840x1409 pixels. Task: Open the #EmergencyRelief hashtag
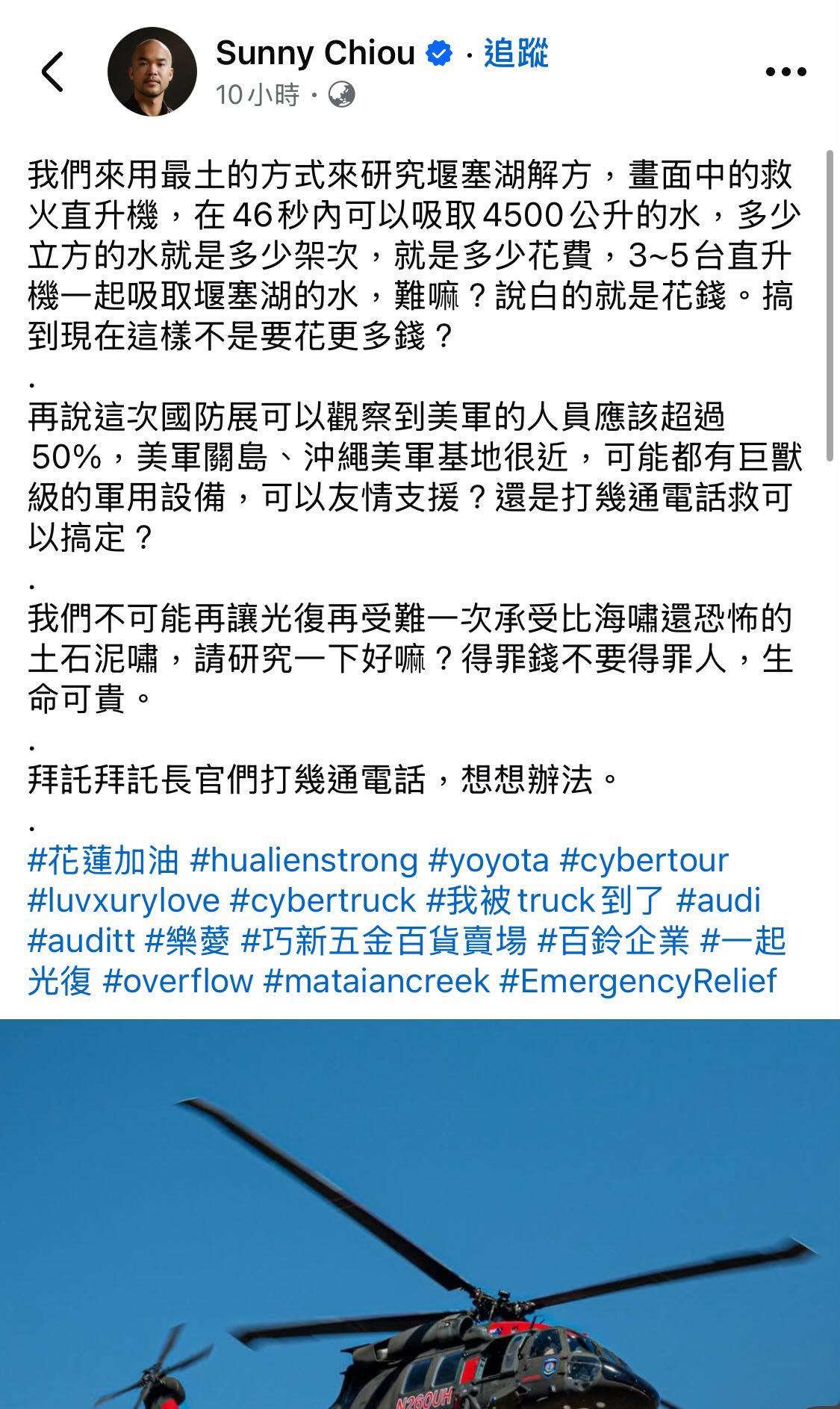[x=638, y=981]
